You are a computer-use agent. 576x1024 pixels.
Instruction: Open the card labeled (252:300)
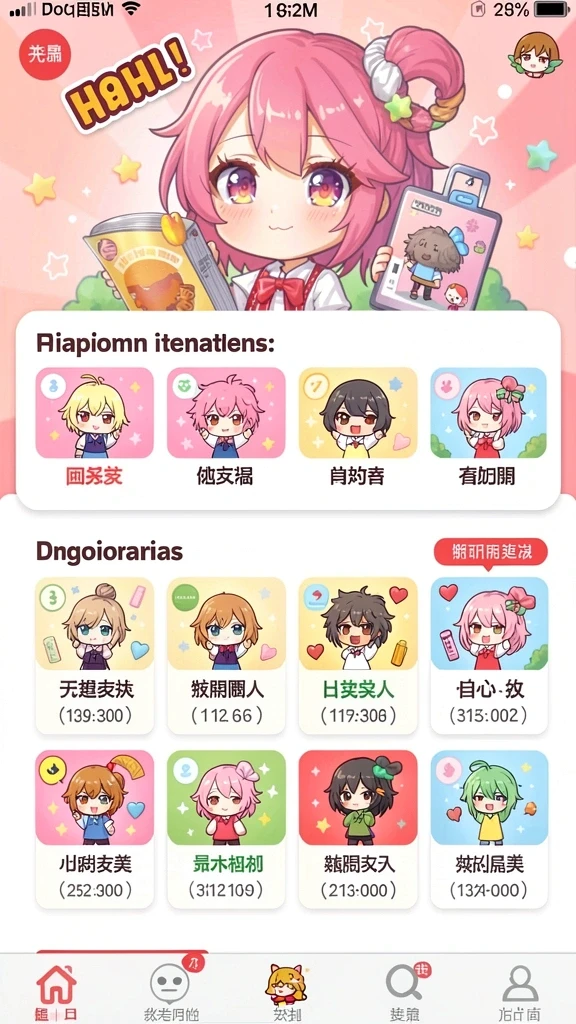tap(95, 829)
